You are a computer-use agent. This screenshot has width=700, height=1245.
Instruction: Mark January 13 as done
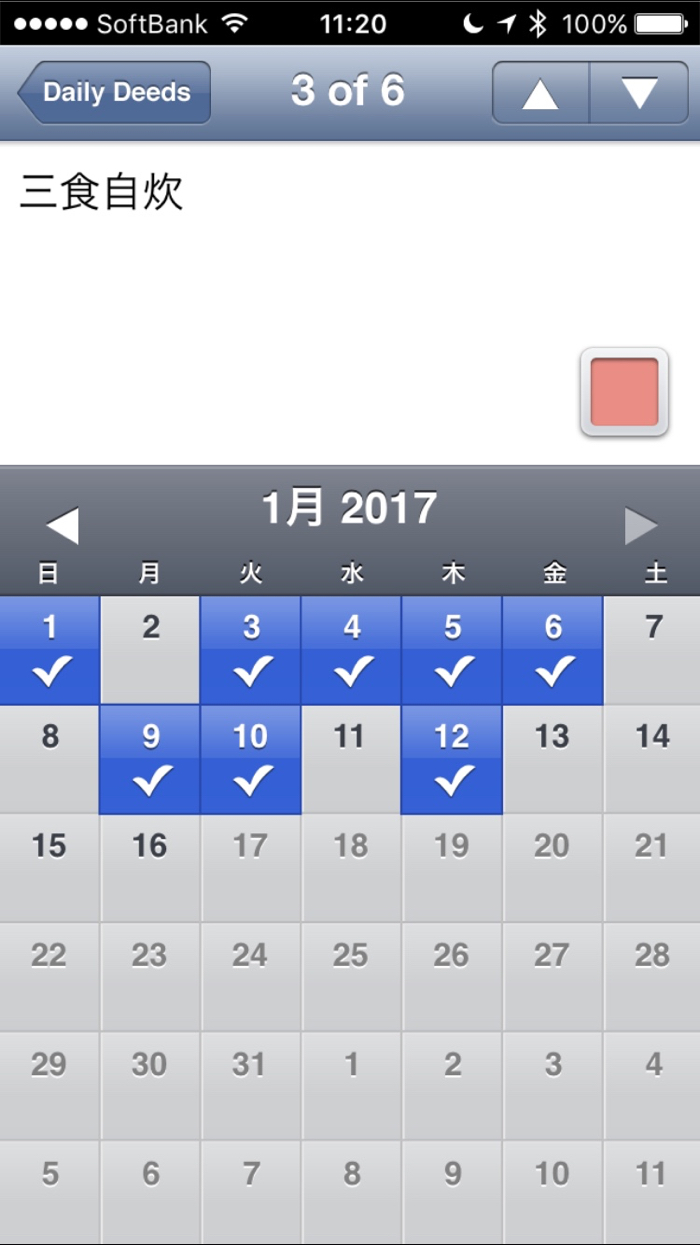coord(553,759)
